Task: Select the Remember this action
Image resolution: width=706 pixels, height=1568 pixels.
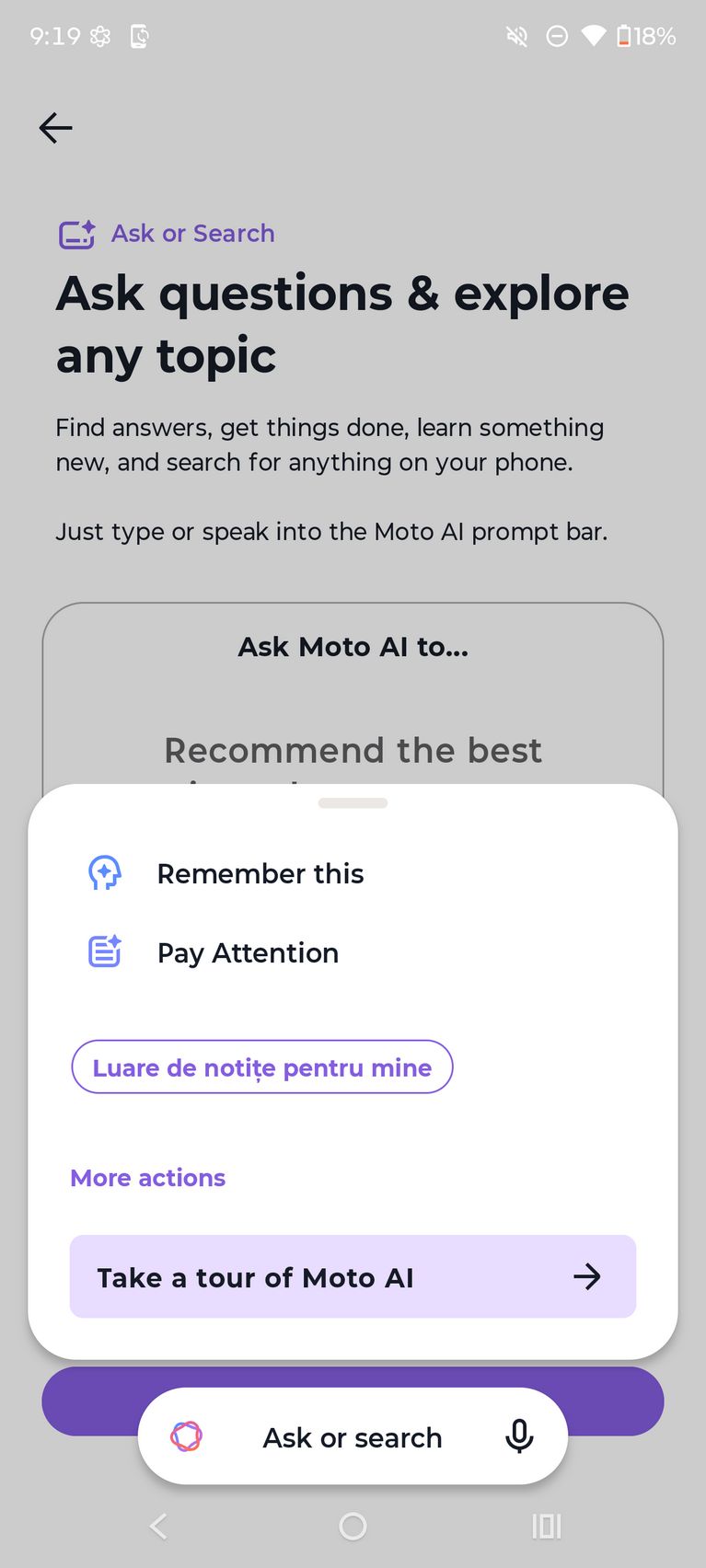Action: (x=260, y=873)
